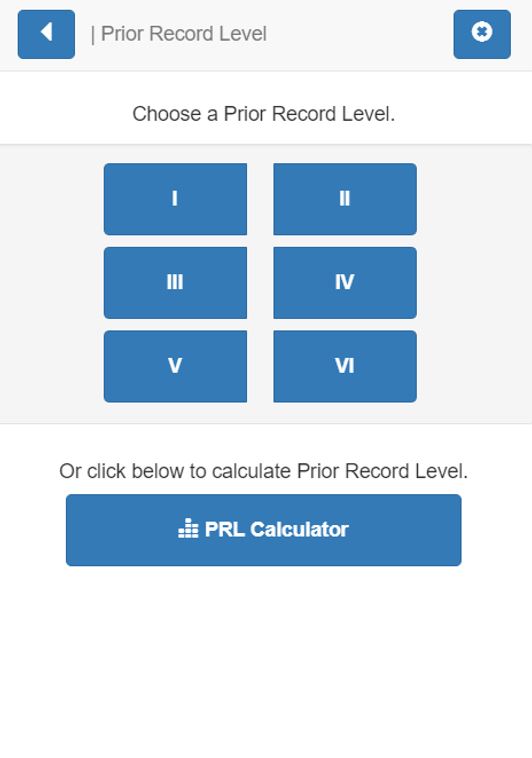Tap the VI level button
532x758 pixels.
[345, 366]
